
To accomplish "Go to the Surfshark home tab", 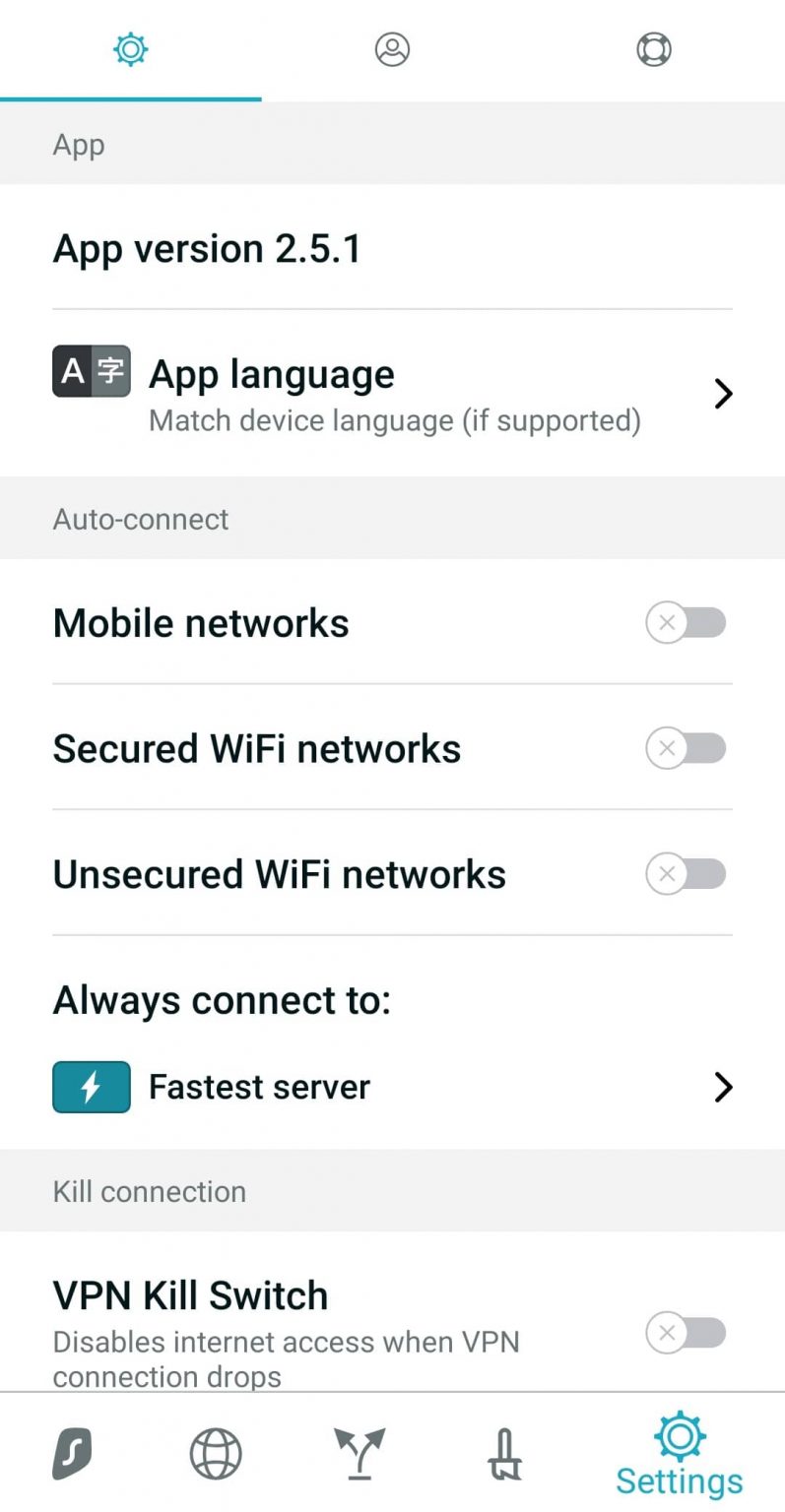I will click(x=71, y=1455).
